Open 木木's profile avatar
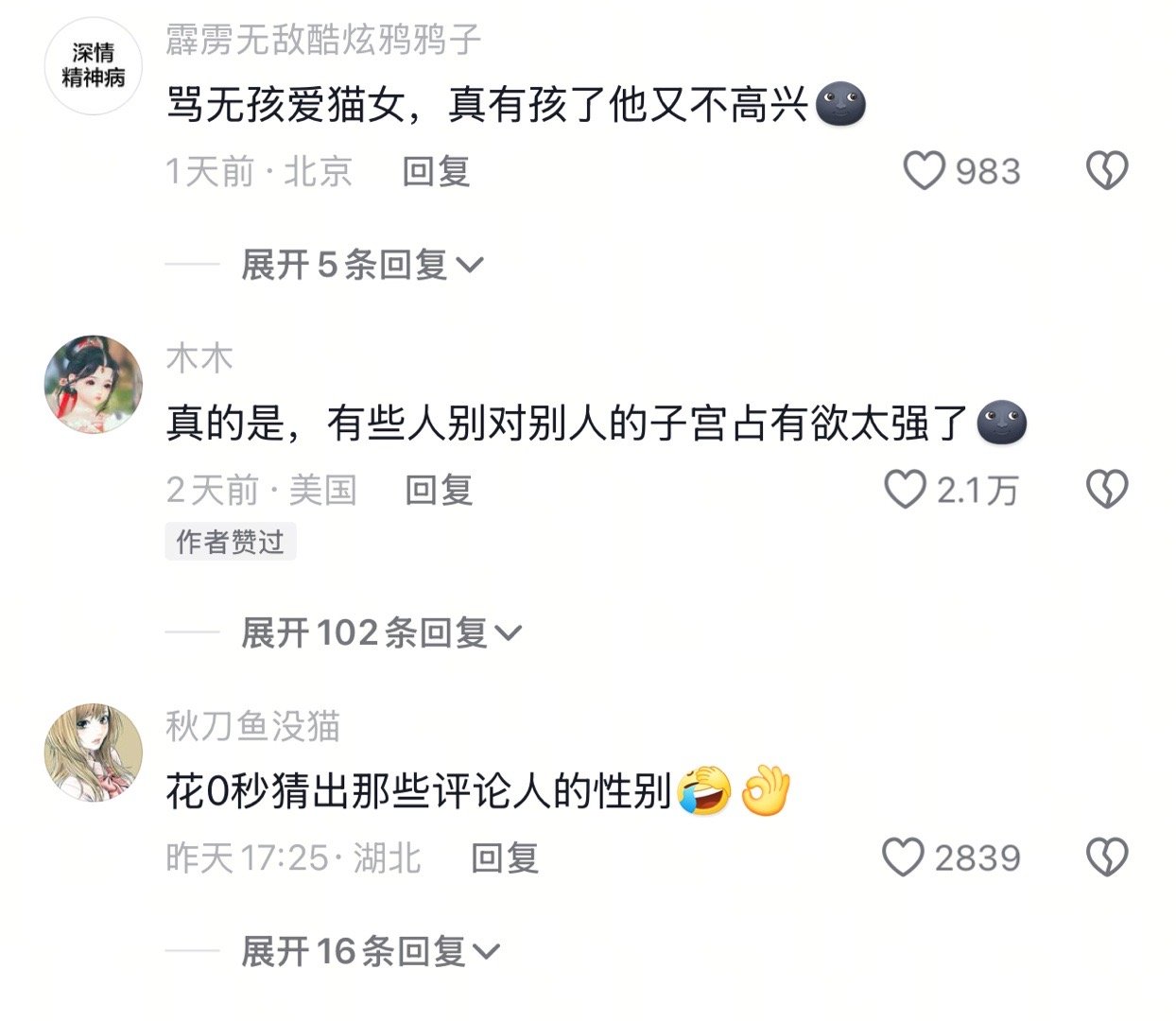The image size is (1176, 1021). click(93, 384)
